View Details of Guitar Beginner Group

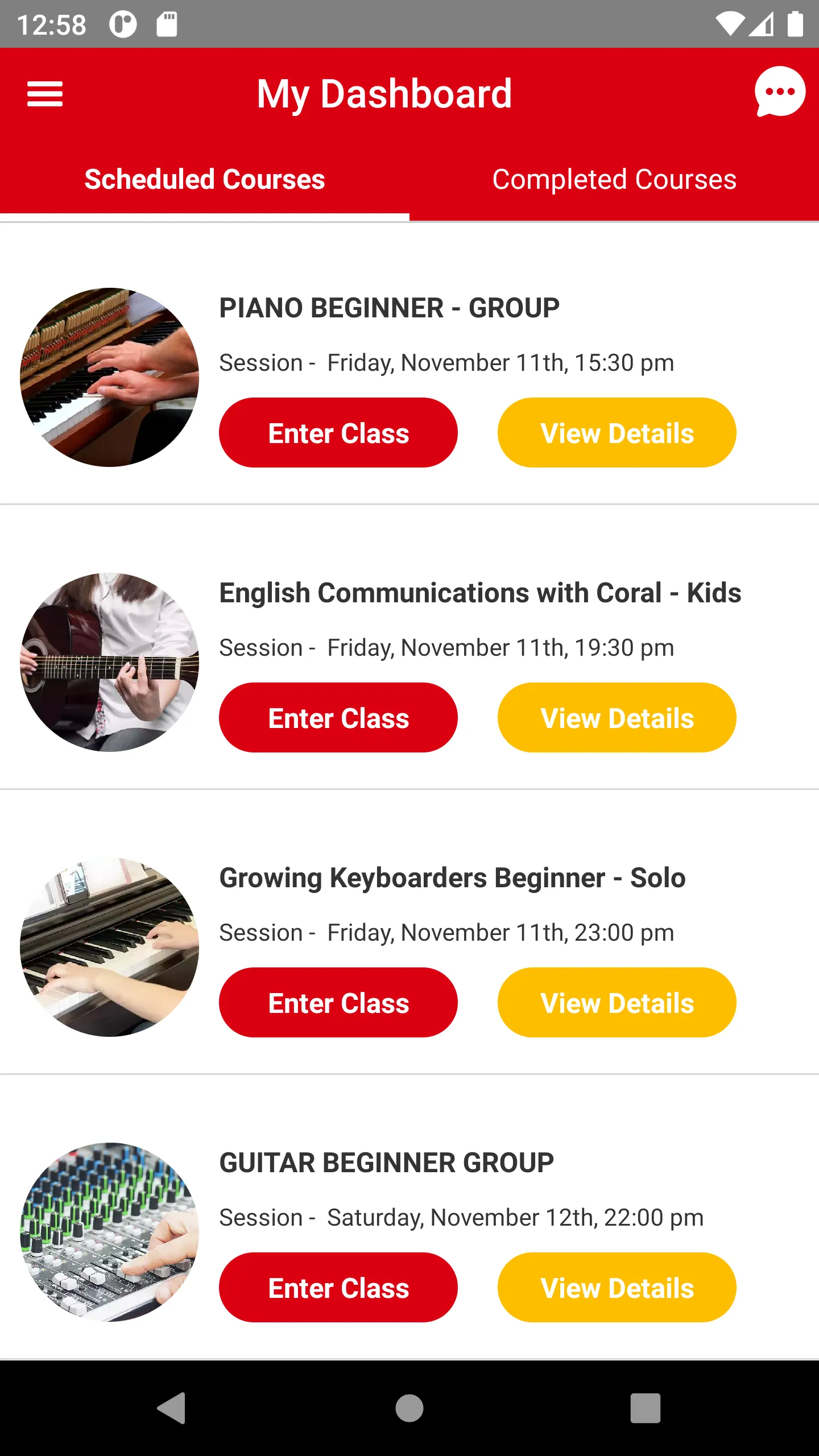click(x=617, y=1288)
